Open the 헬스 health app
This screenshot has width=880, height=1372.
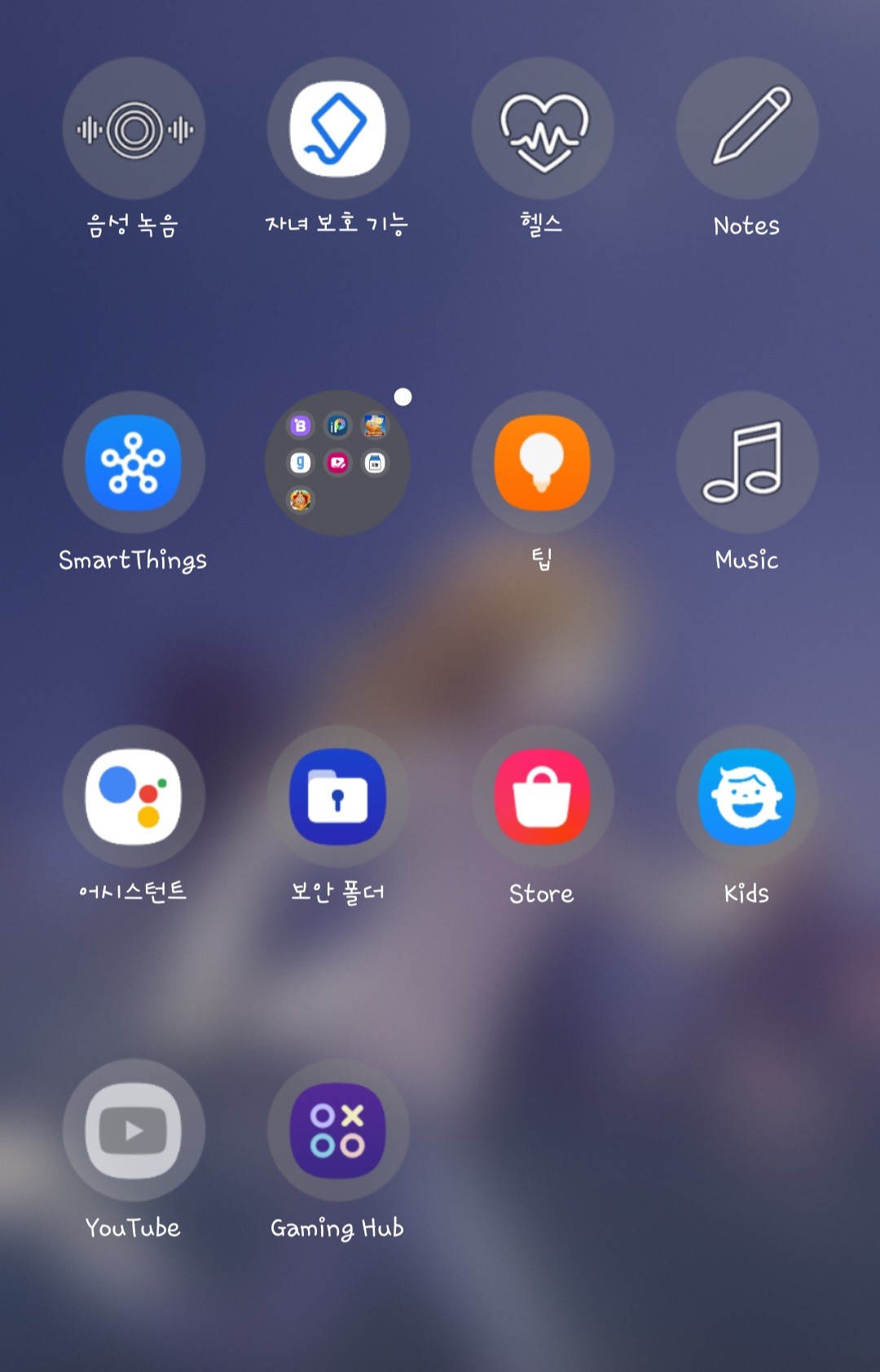(543, 129)
